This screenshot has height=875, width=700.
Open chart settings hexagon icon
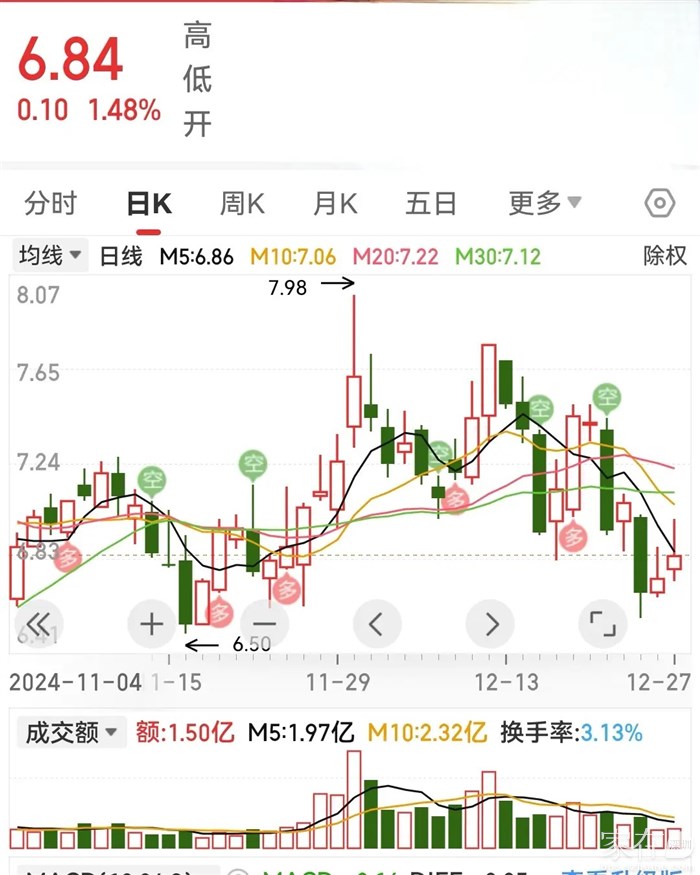pos(660,204)
